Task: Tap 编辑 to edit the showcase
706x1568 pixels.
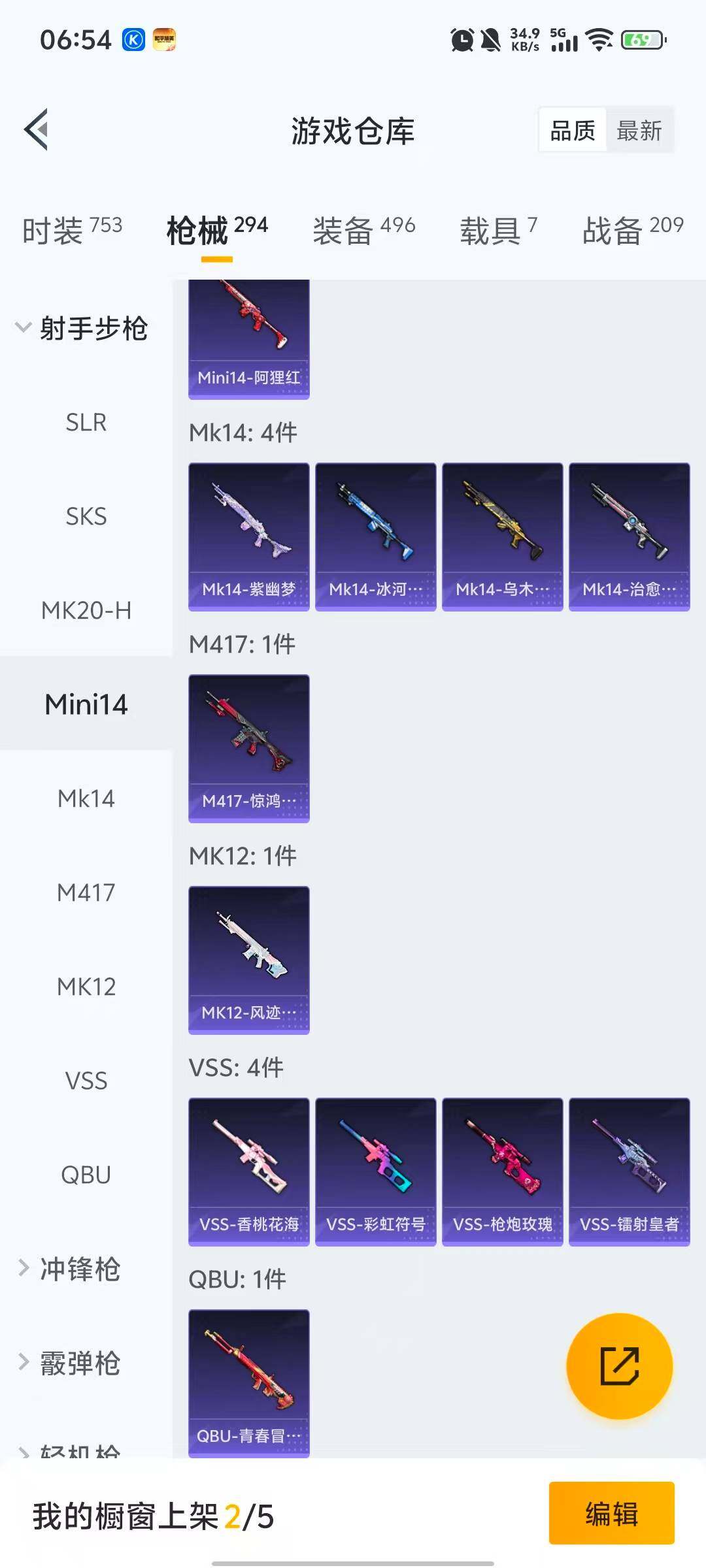Action: (611, 1514)
